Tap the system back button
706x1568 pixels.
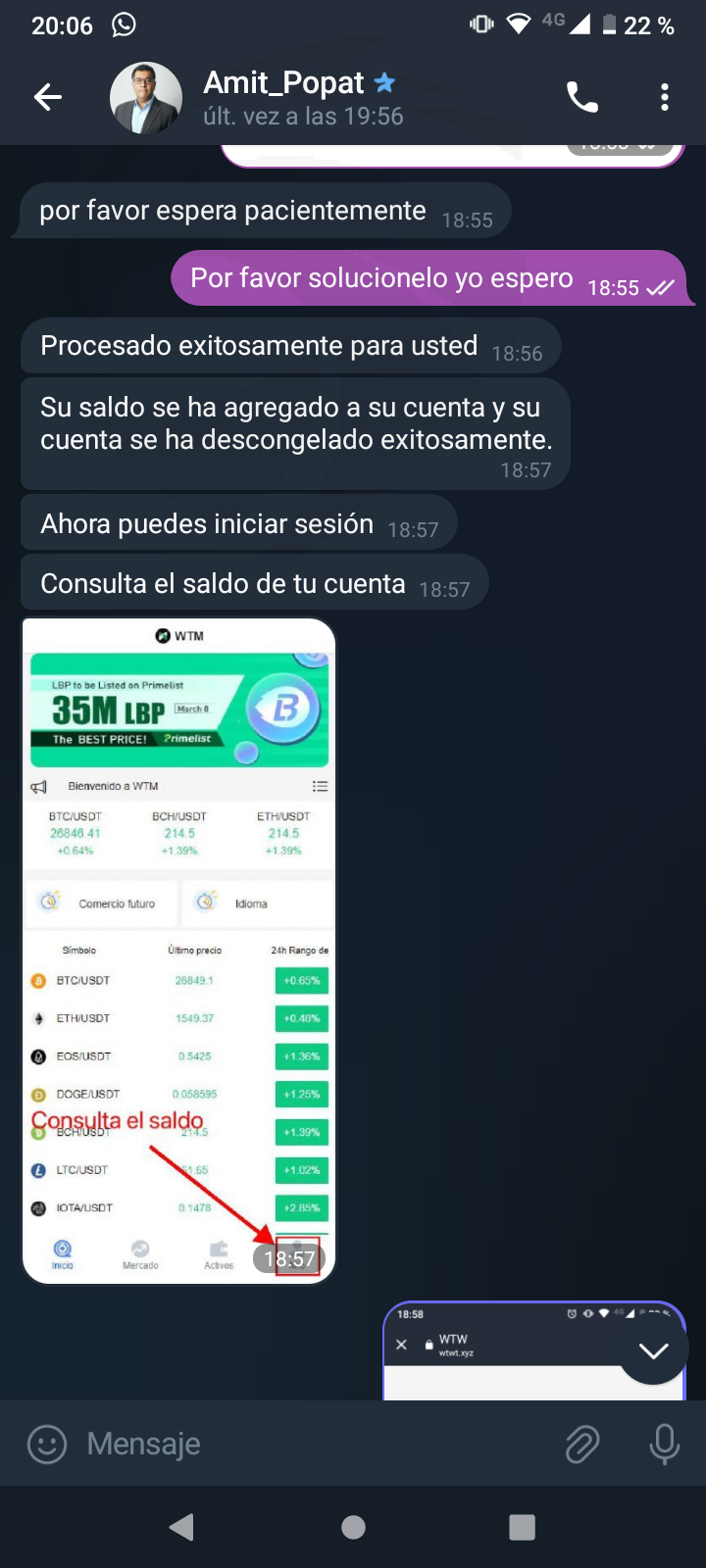click(181, 1527)
